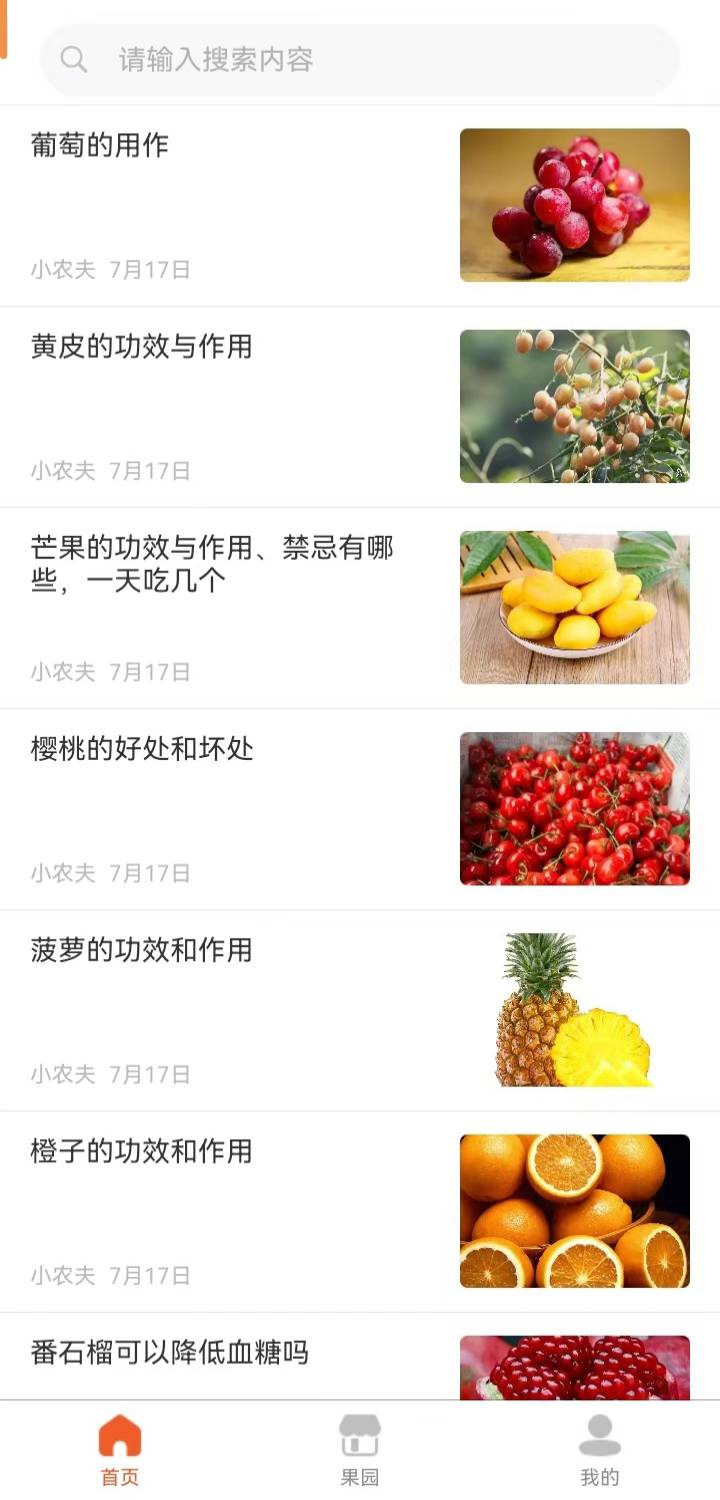Open the article 黄皮的功效与作用
The width and height of the screenshot is (720, 1500).
pyautogui.click(x=141, y=347)
